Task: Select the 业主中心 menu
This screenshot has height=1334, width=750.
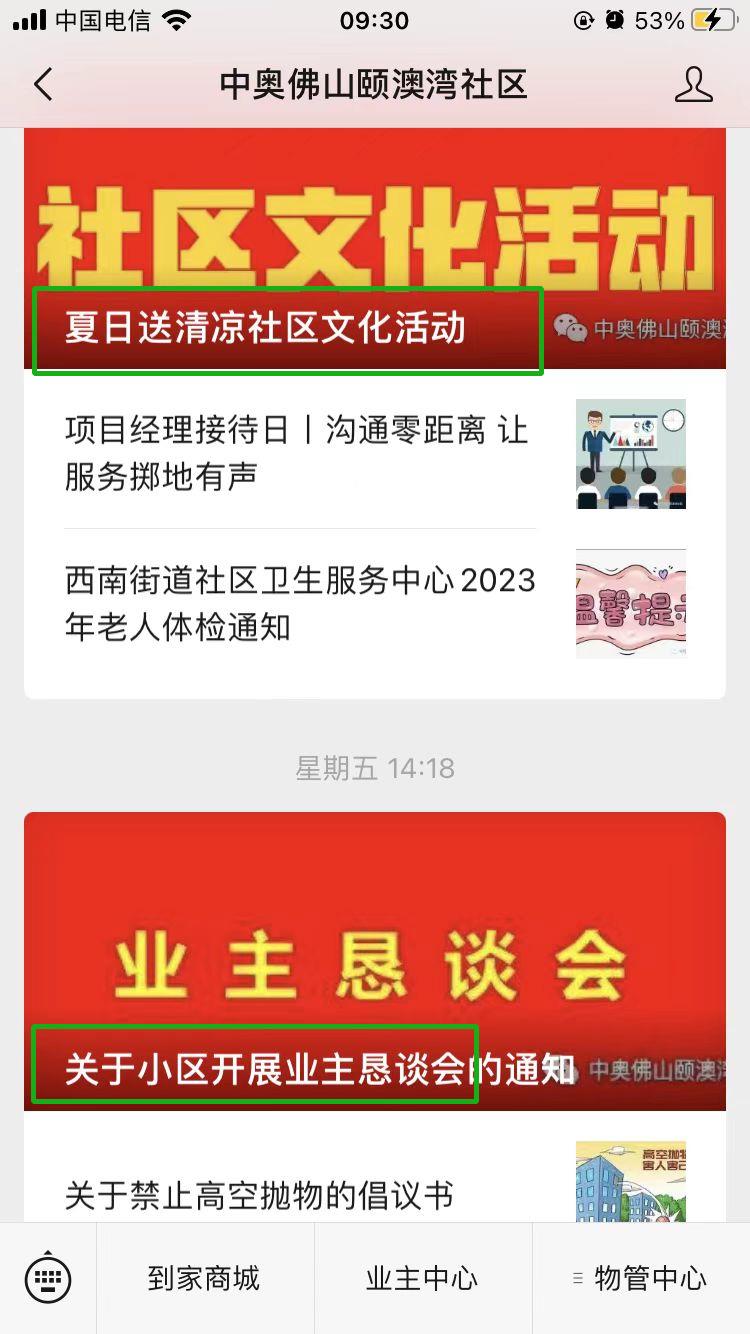Action: [422, 1278]
